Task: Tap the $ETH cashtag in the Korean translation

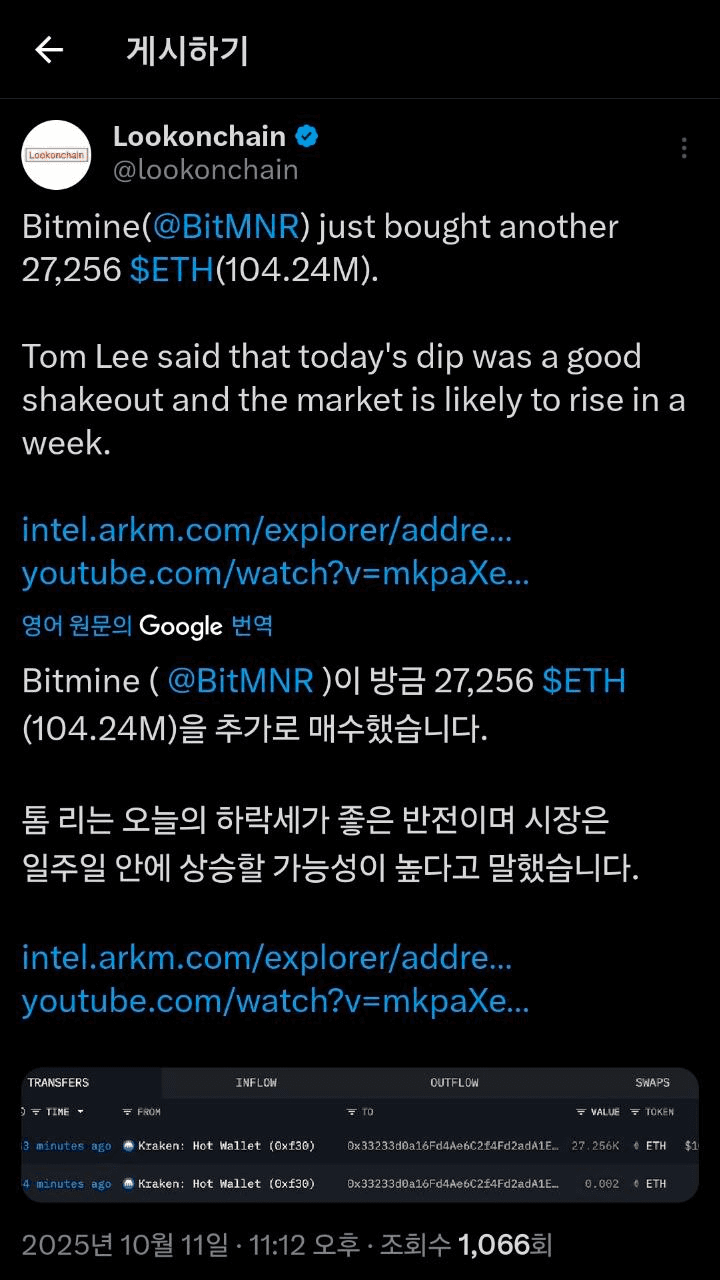Action: click(583, 681)
